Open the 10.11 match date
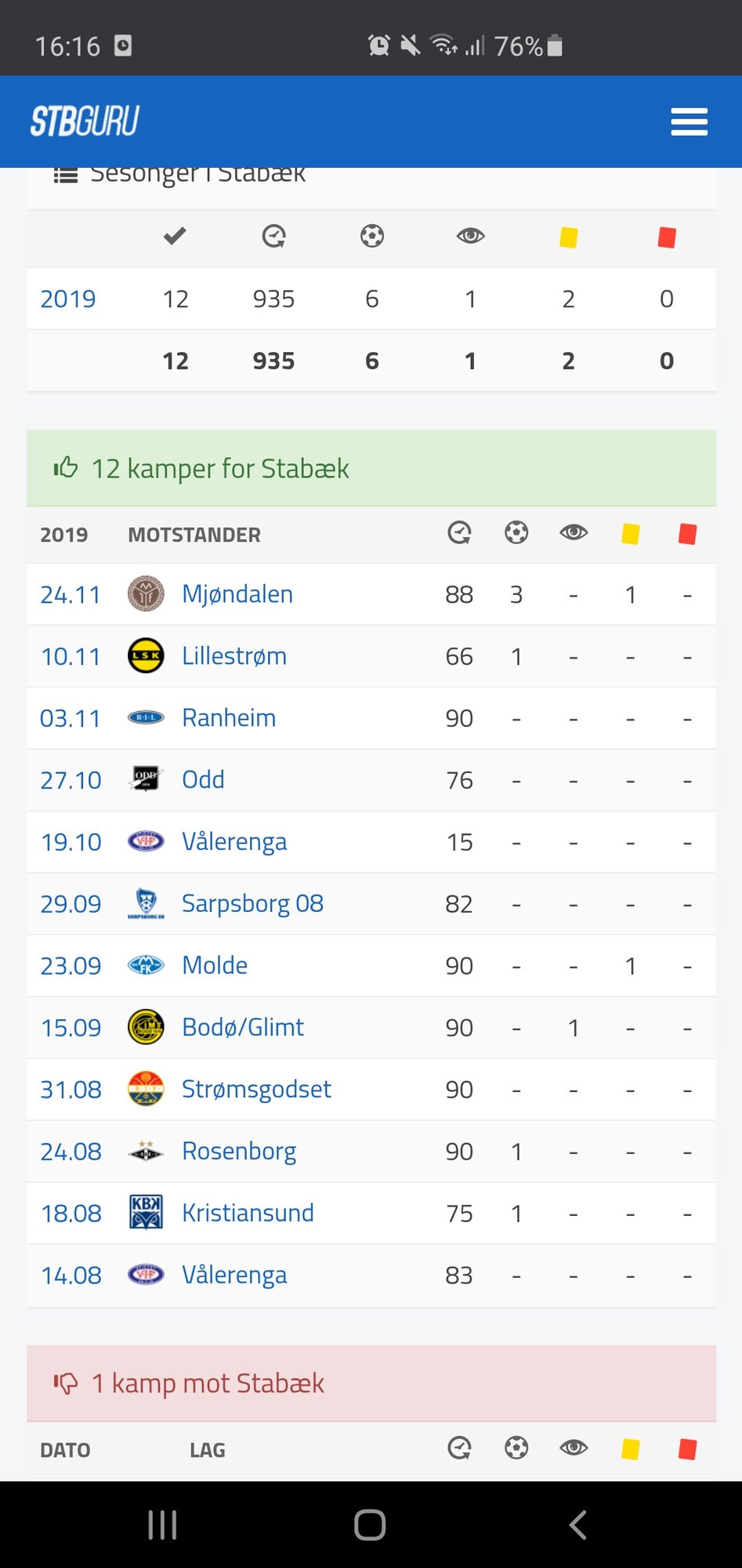742x1568 pixels. (x=71, y=656)
